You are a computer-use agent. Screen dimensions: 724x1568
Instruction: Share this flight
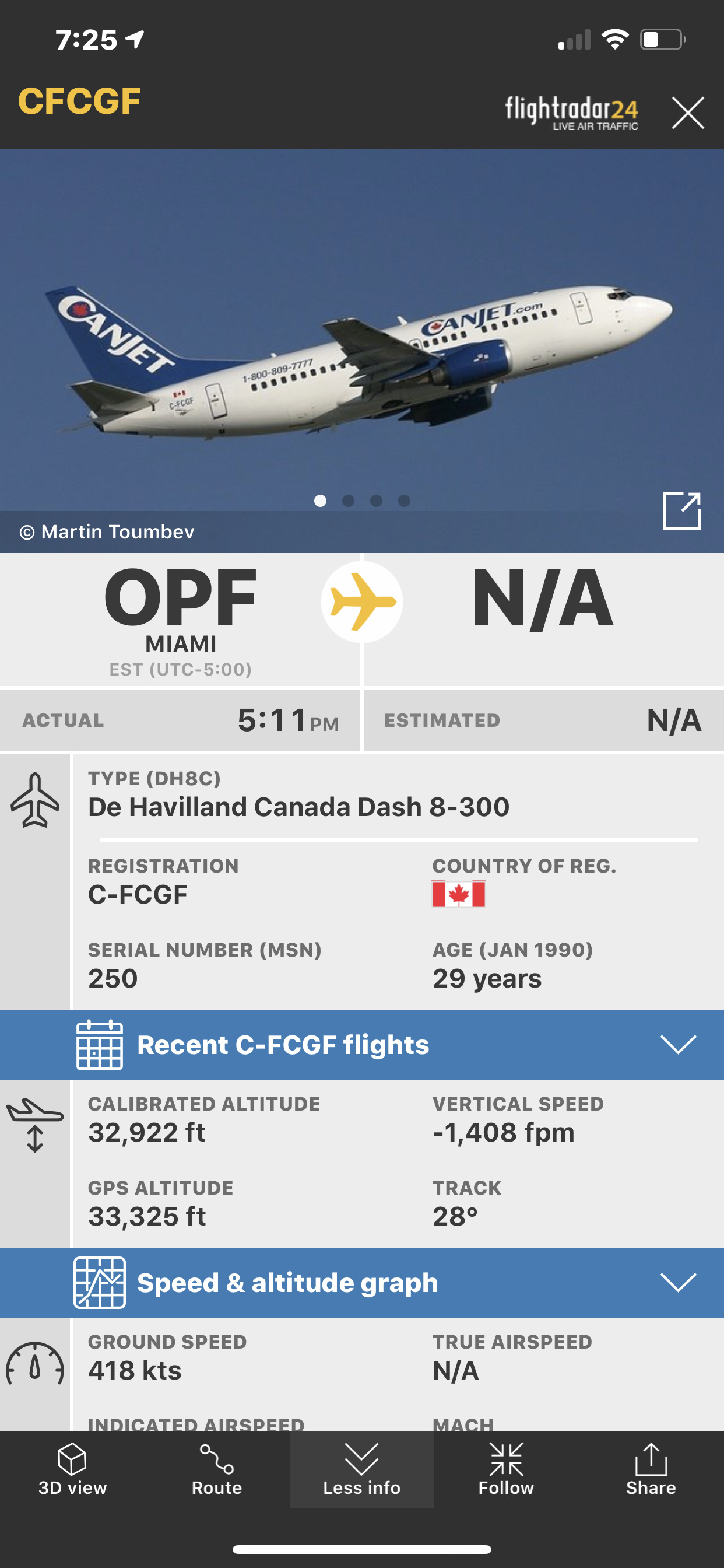click(651, 1469)
